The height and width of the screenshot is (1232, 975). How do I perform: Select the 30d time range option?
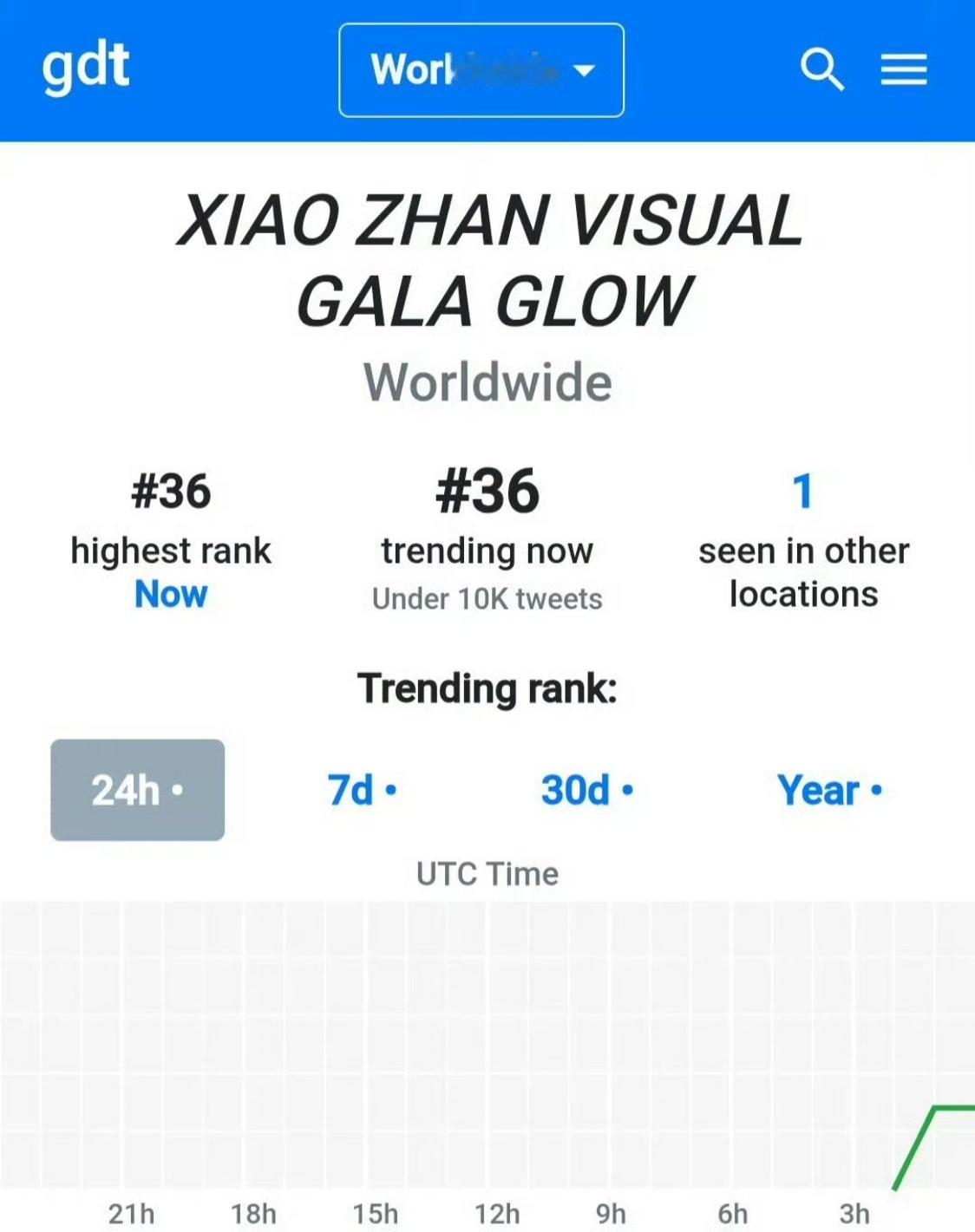point(575,790)
